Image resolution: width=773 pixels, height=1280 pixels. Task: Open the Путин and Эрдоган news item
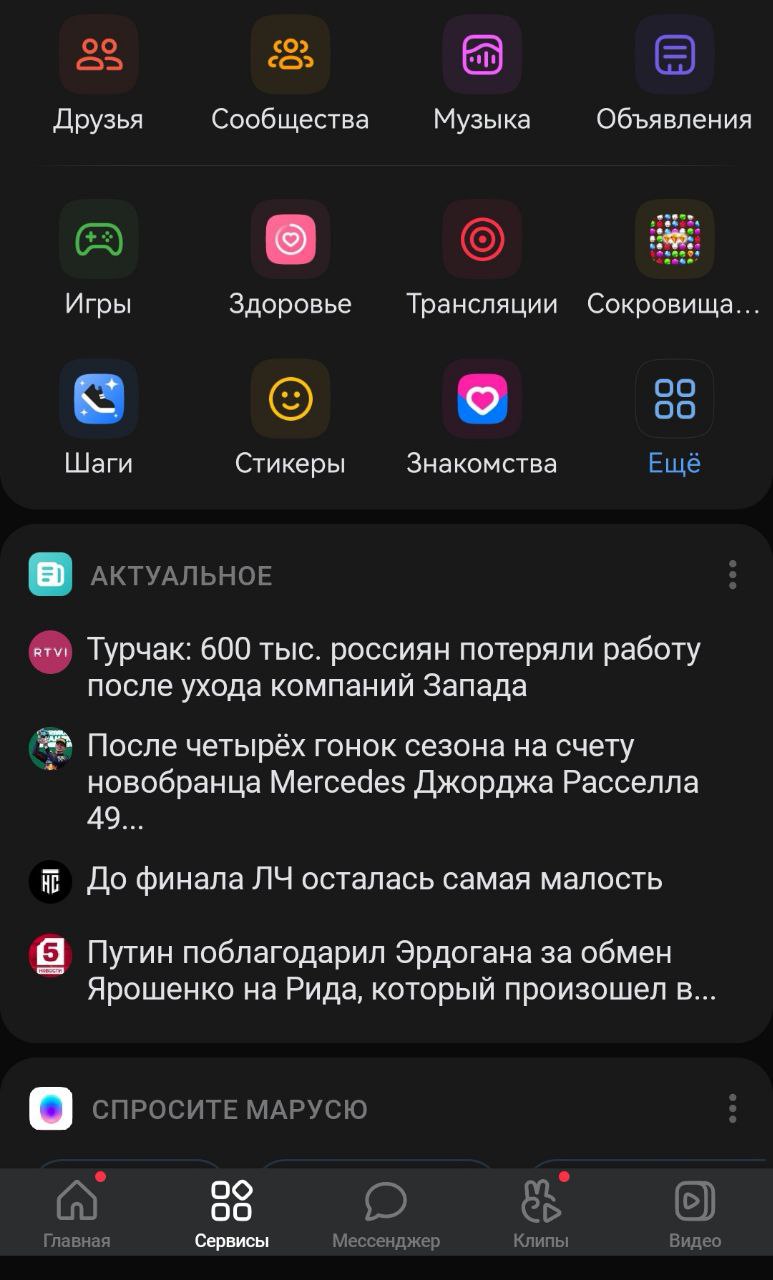(x=400, y=971)
